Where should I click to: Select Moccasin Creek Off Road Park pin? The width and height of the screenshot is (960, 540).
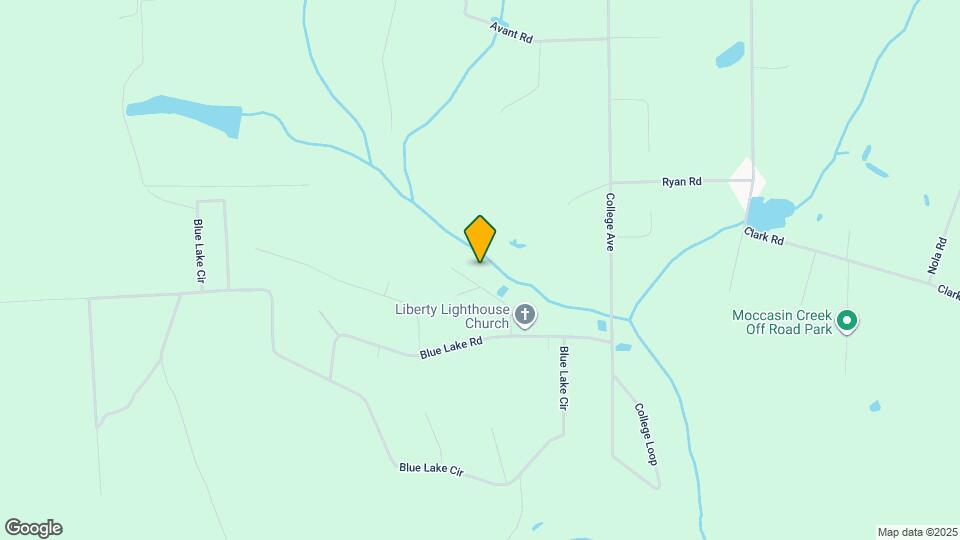coord(847,321)
